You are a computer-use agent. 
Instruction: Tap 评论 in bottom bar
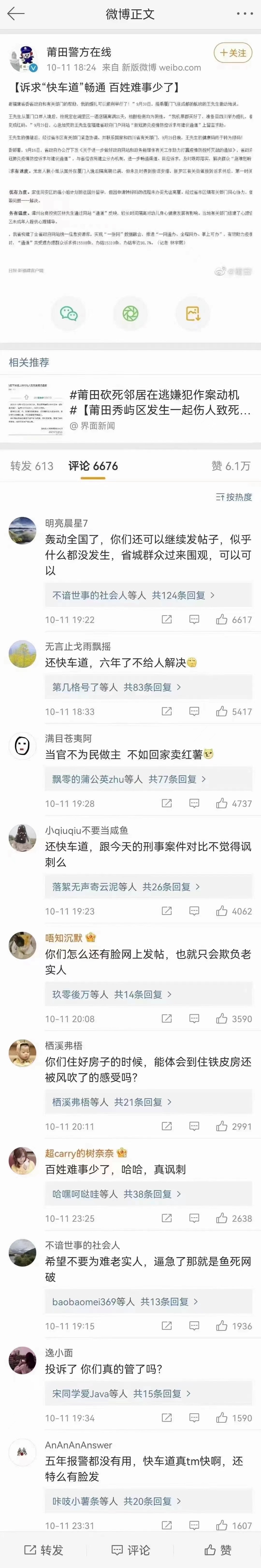click(x=130, y=1550)
